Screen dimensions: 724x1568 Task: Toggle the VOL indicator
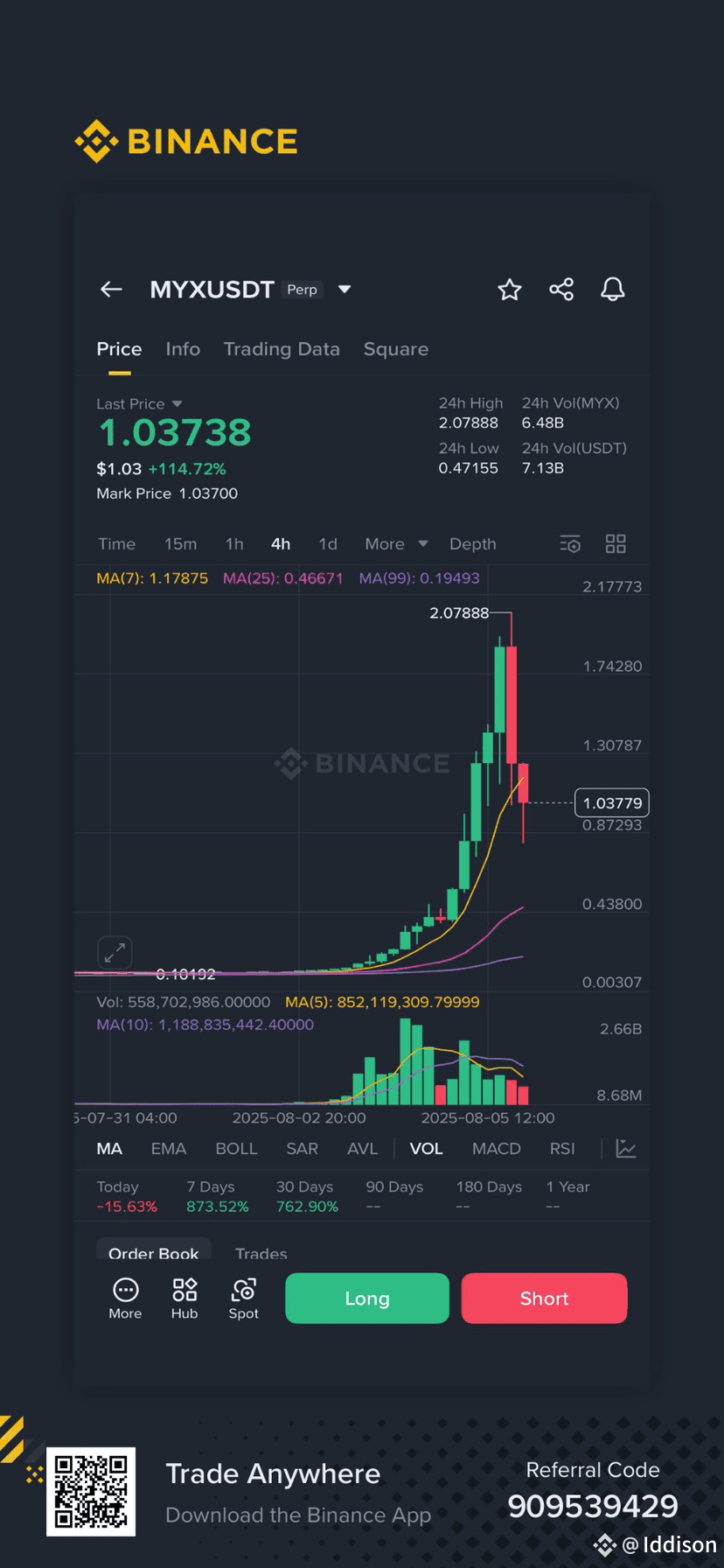pyautogui.click(x=426, y=1148)
